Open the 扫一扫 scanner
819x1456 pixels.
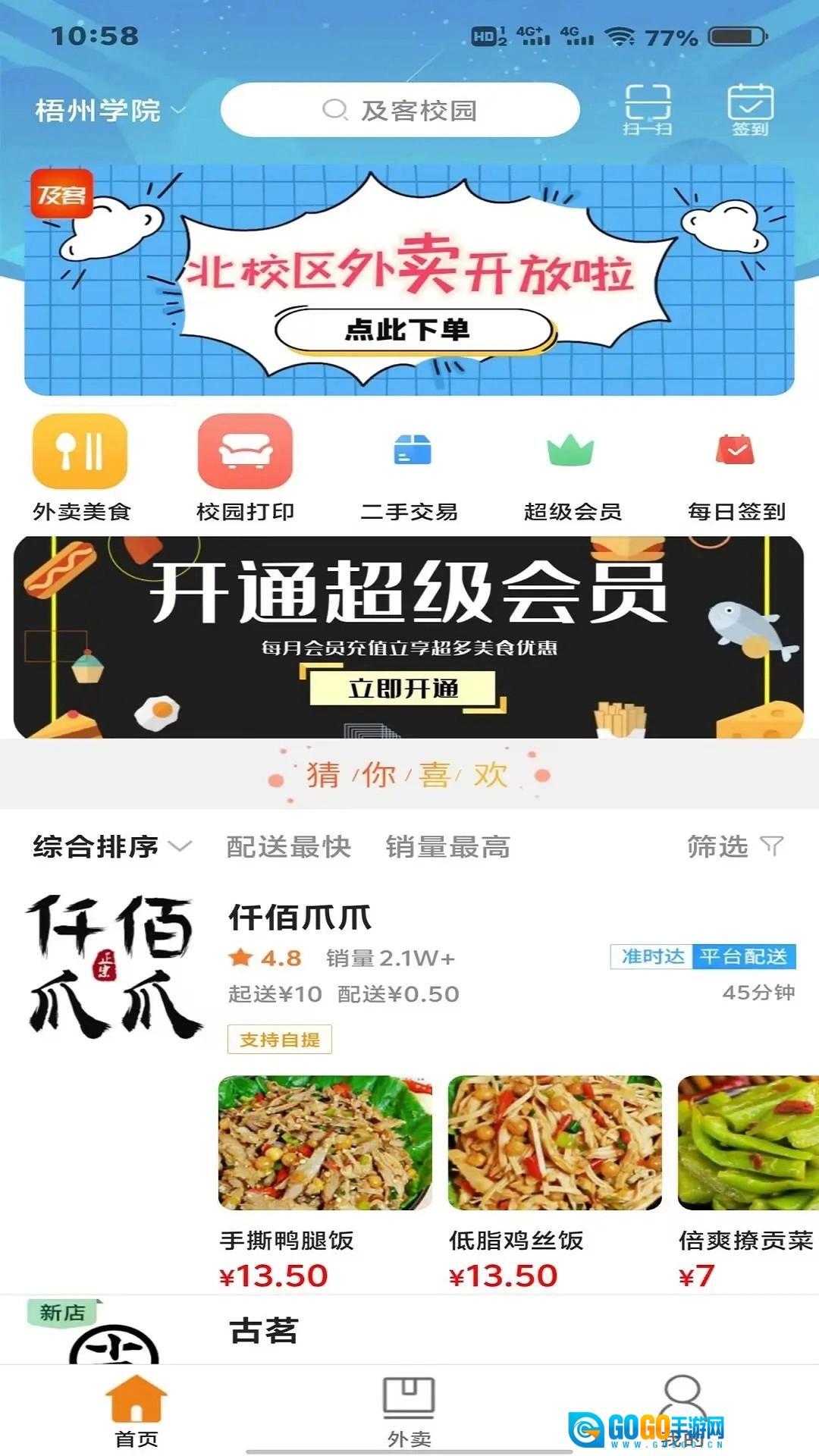647,110
